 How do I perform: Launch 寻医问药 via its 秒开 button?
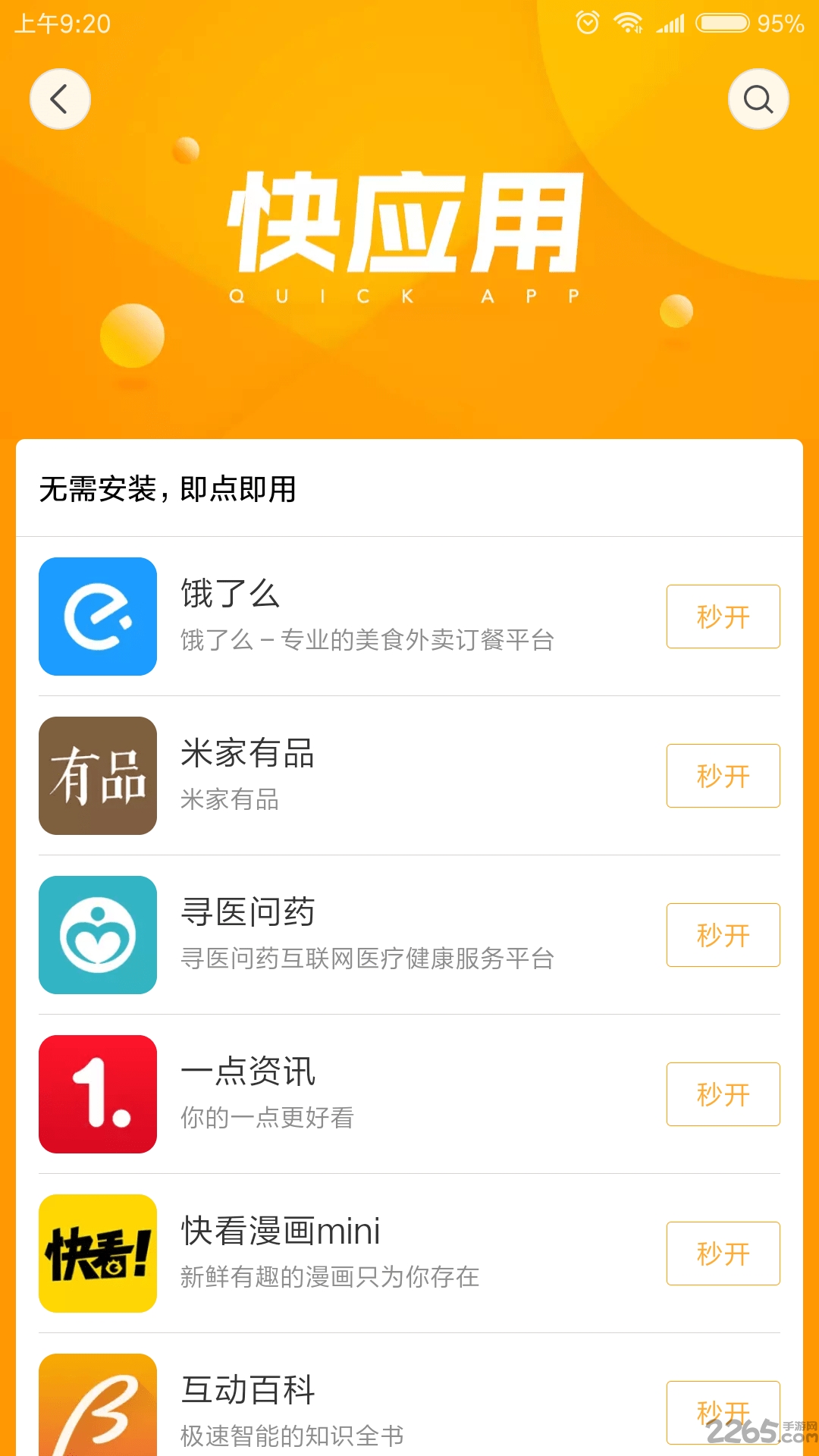click(723, 935)
